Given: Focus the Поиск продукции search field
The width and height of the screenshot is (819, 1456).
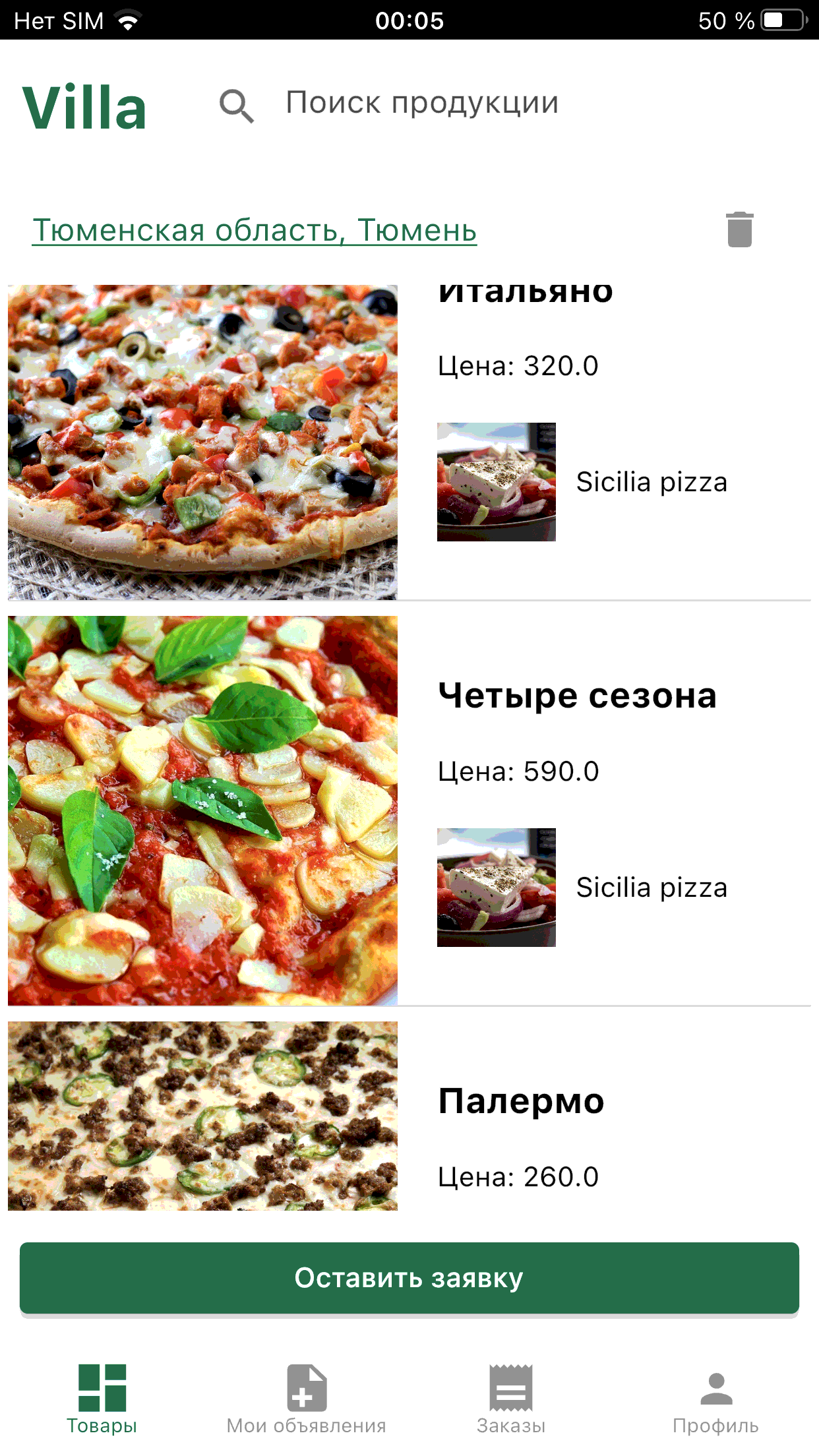Looking at the screenshot, I should click(422, 104).
